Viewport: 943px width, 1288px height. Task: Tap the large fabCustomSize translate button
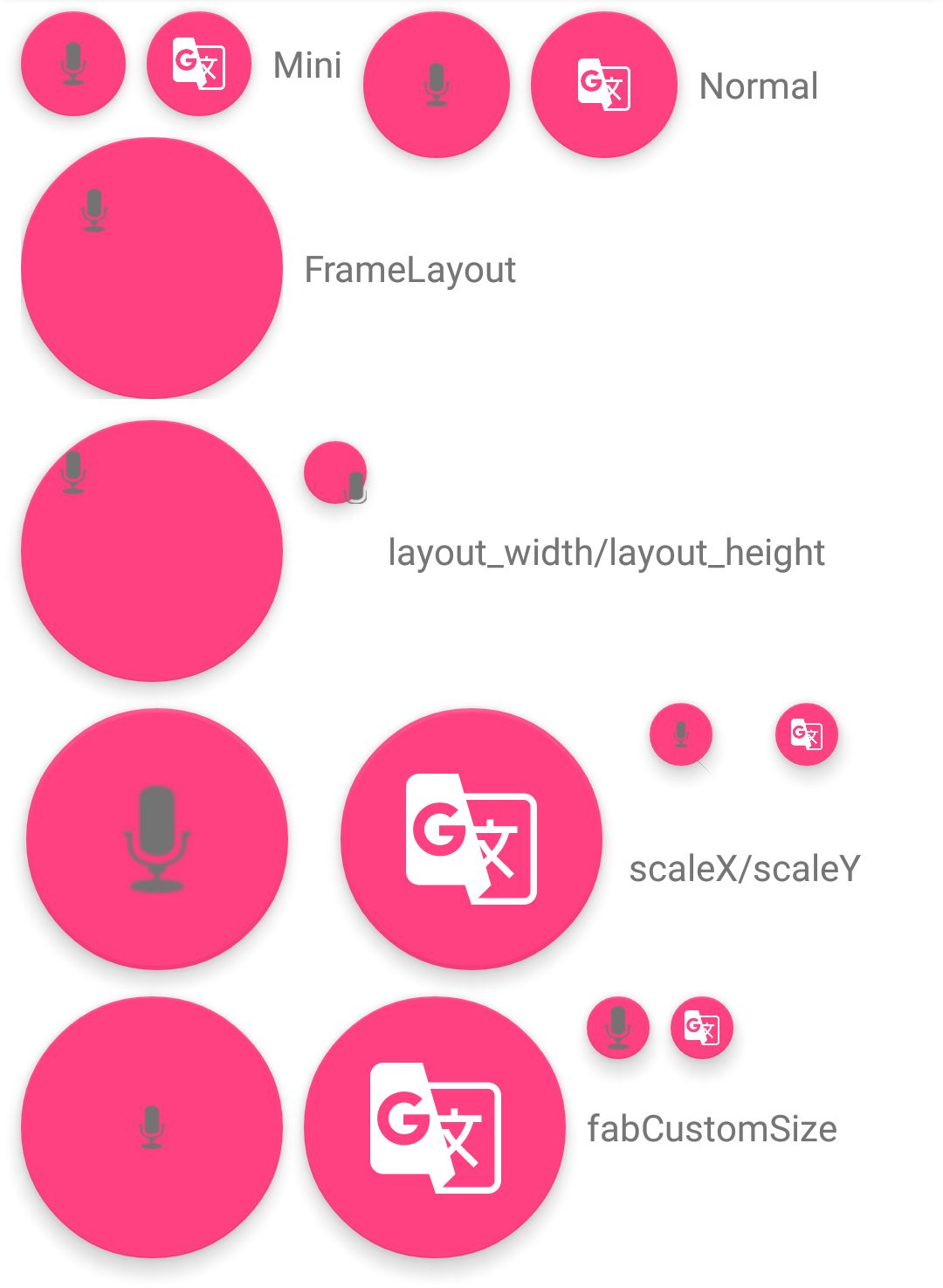point(435,1127)
